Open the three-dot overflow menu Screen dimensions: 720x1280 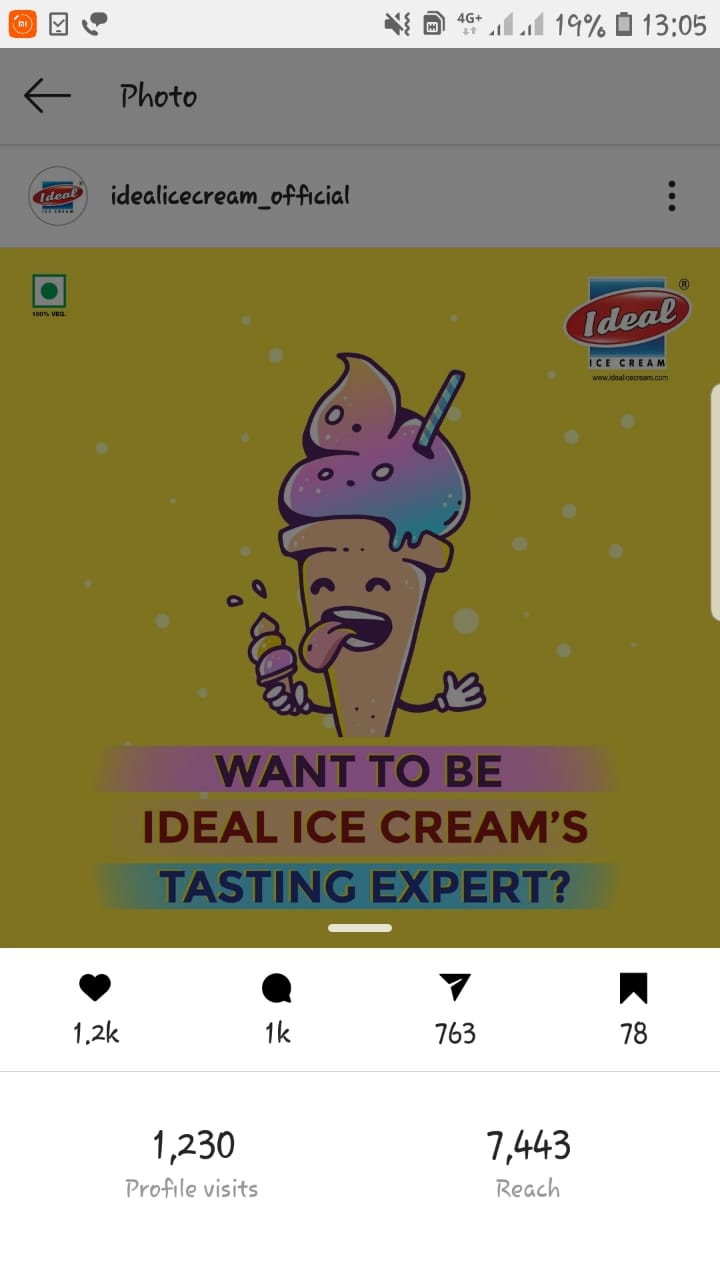(x=672, y=196)
